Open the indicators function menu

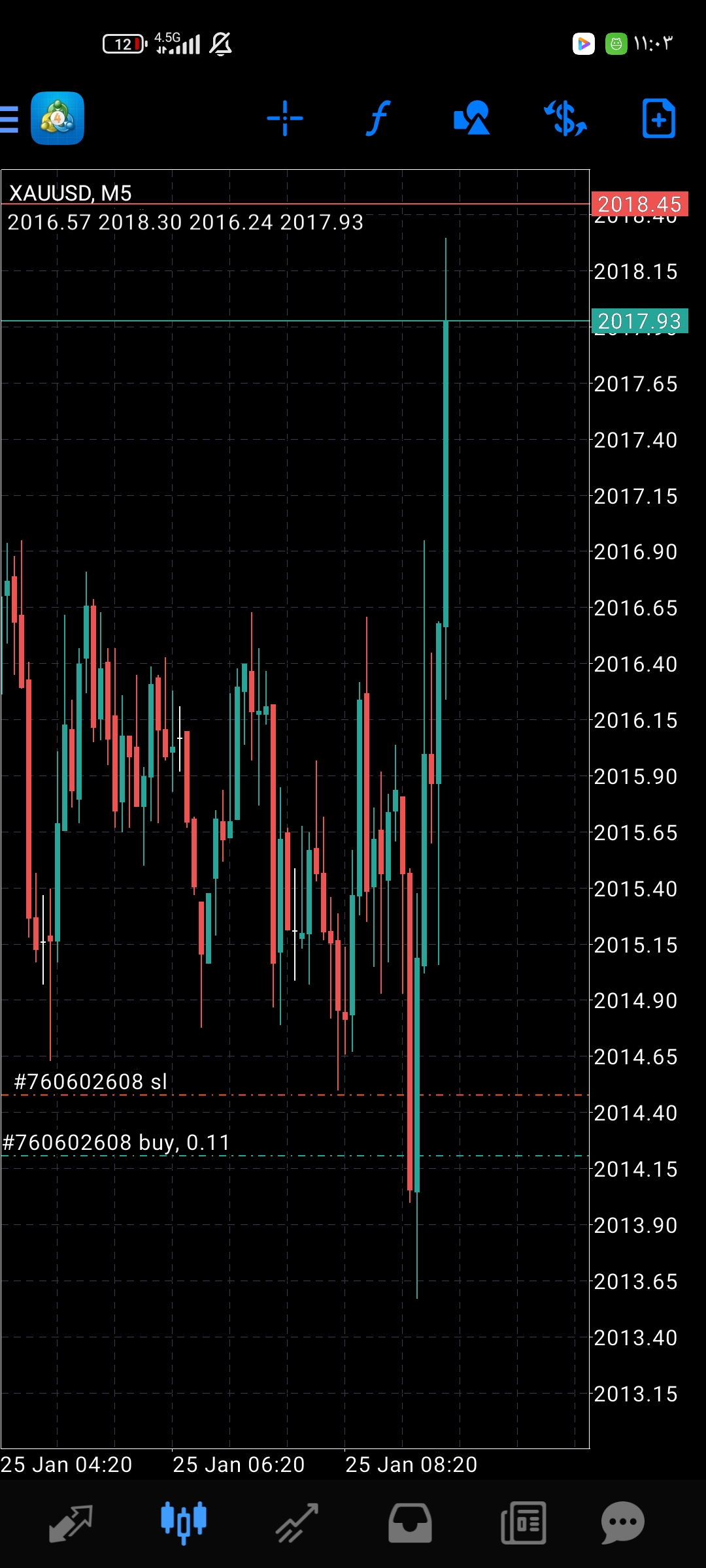coord(378,119)
